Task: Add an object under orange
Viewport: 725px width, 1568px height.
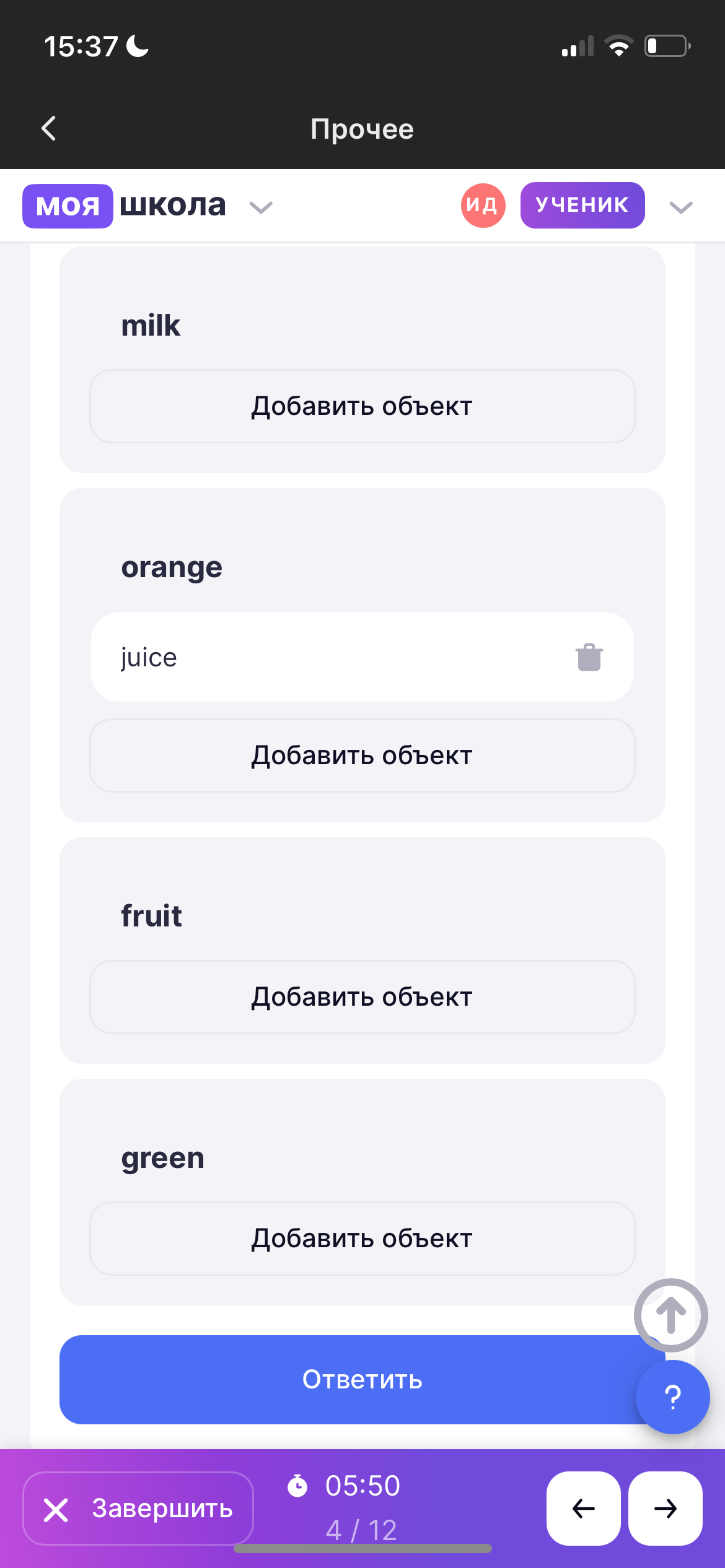Action: [x=362, y=756]
